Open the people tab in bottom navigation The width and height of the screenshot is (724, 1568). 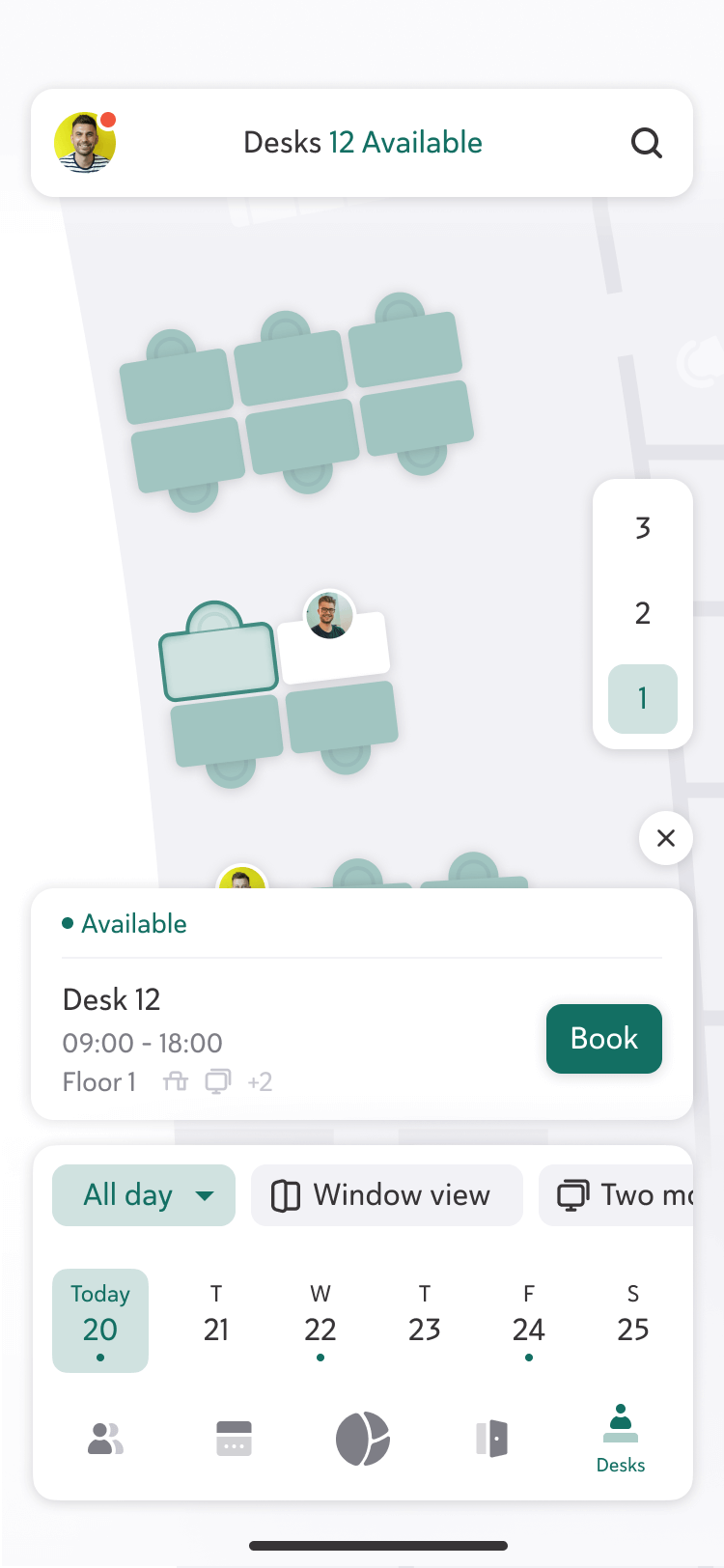coord(105,1439)
